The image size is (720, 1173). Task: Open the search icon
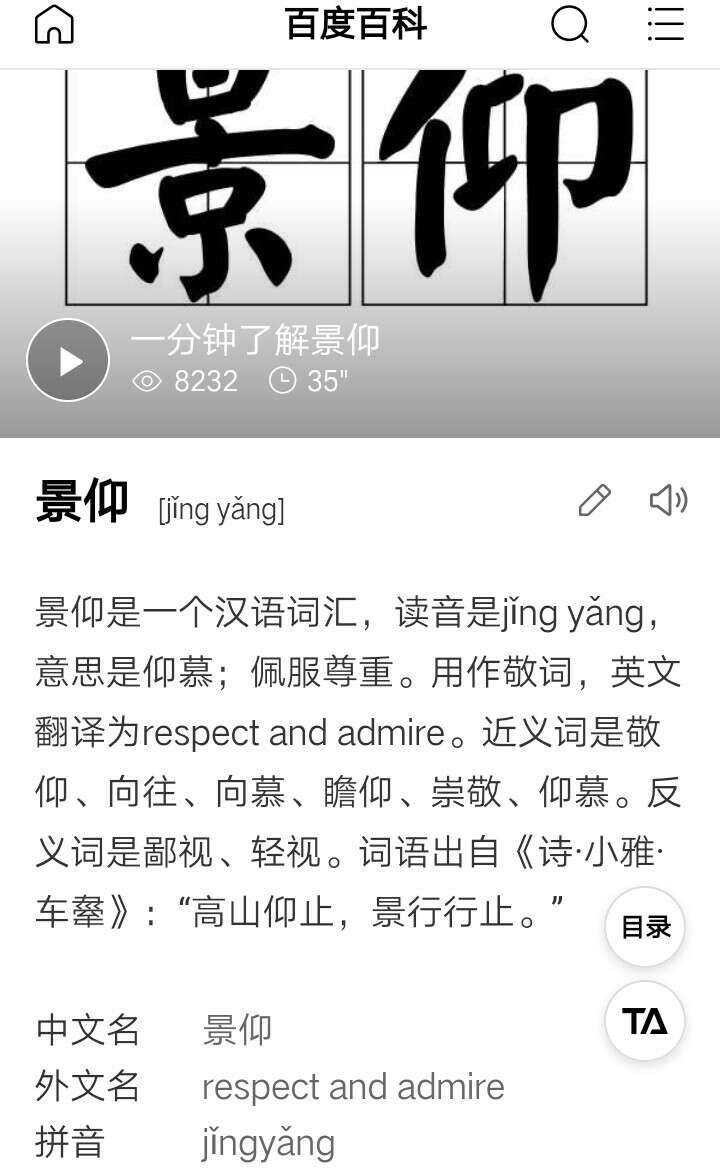point(570,25)
